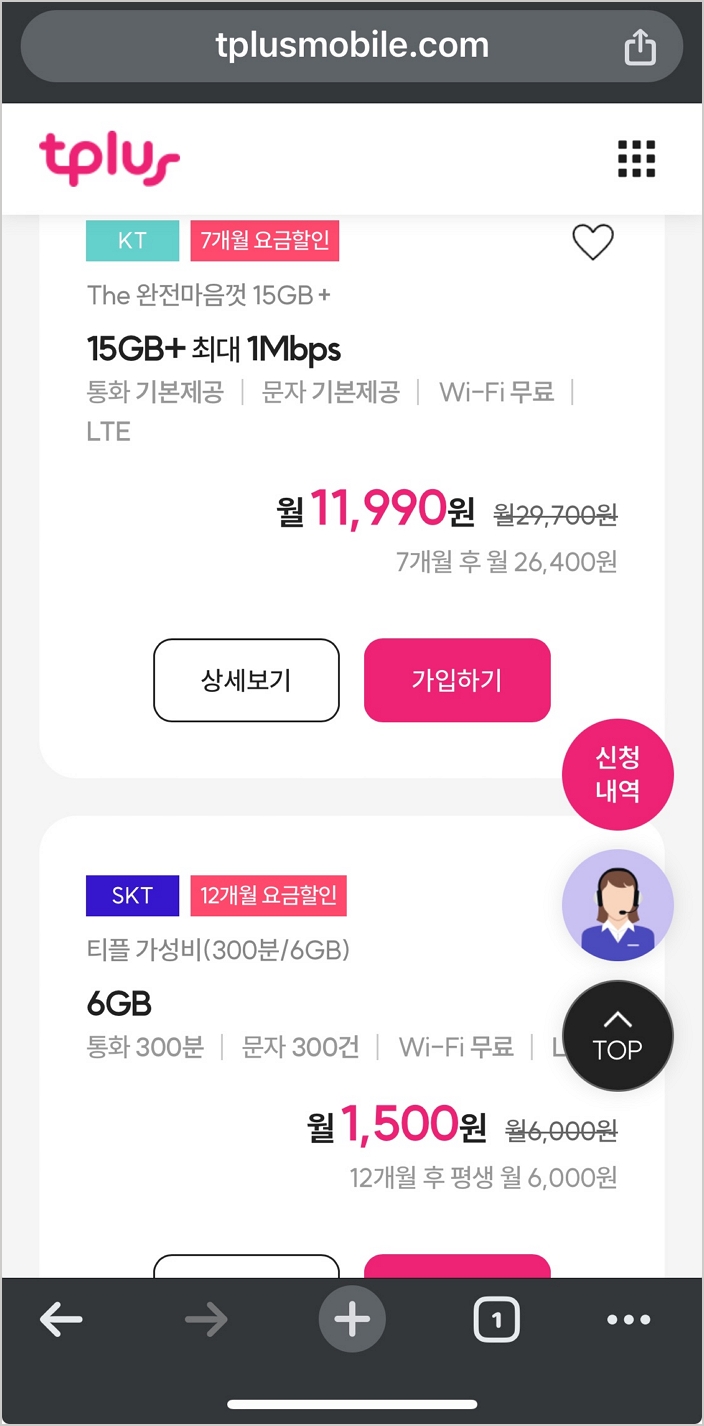This screenshot has width=704, height=1426.
Task: Jump to TOP of the page
Action: pos(618,1035)
